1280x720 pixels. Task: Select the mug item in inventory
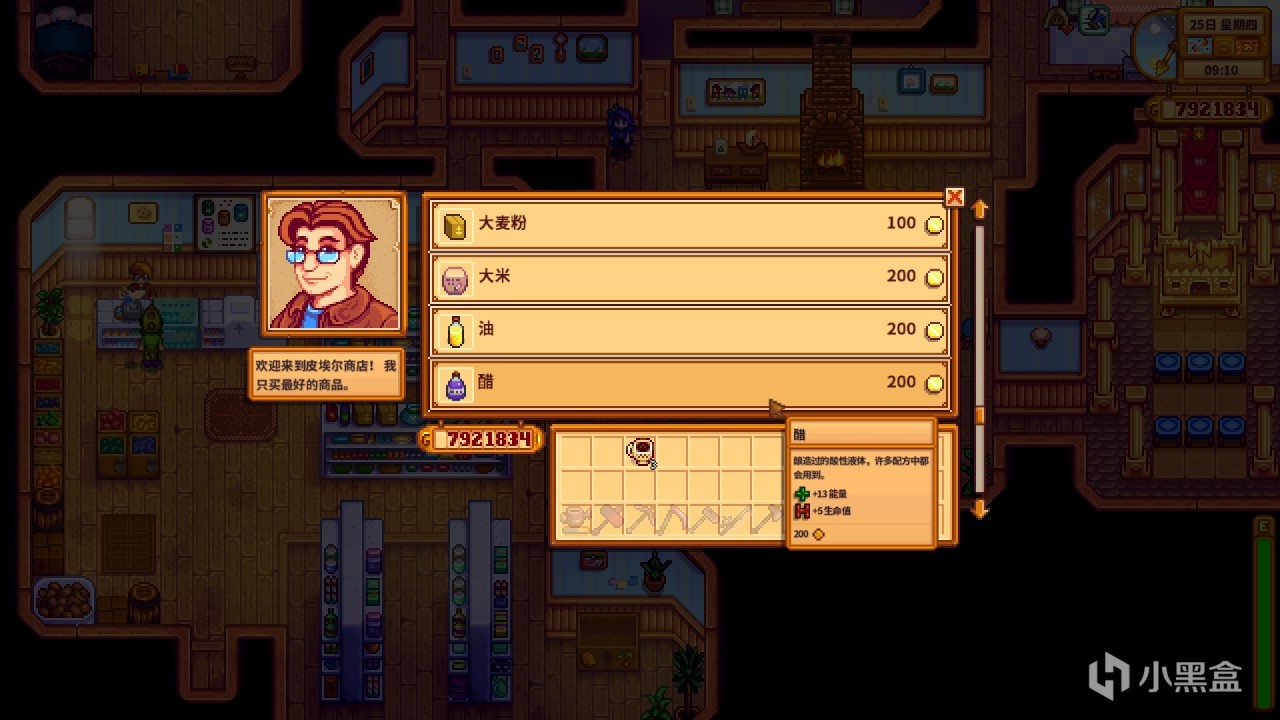tap(640, 452)
